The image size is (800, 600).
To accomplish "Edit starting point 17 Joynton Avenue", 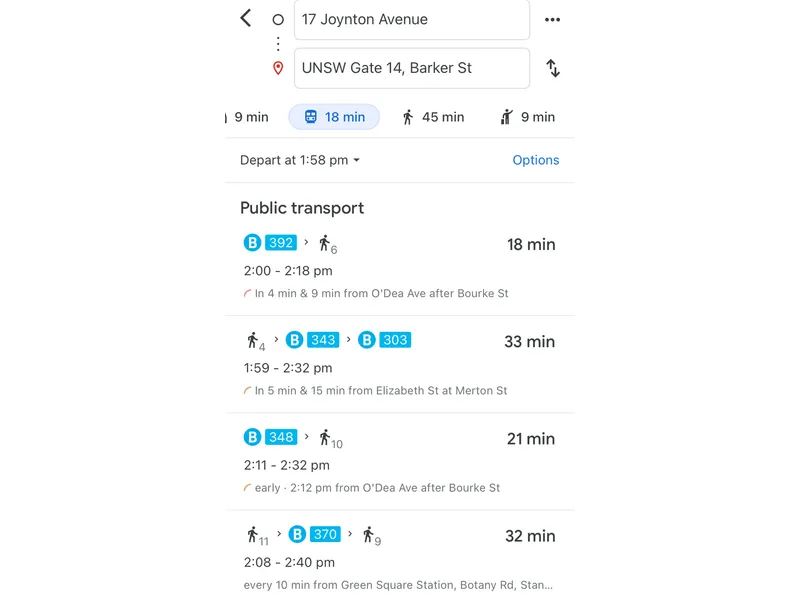I will click(411, 19).
